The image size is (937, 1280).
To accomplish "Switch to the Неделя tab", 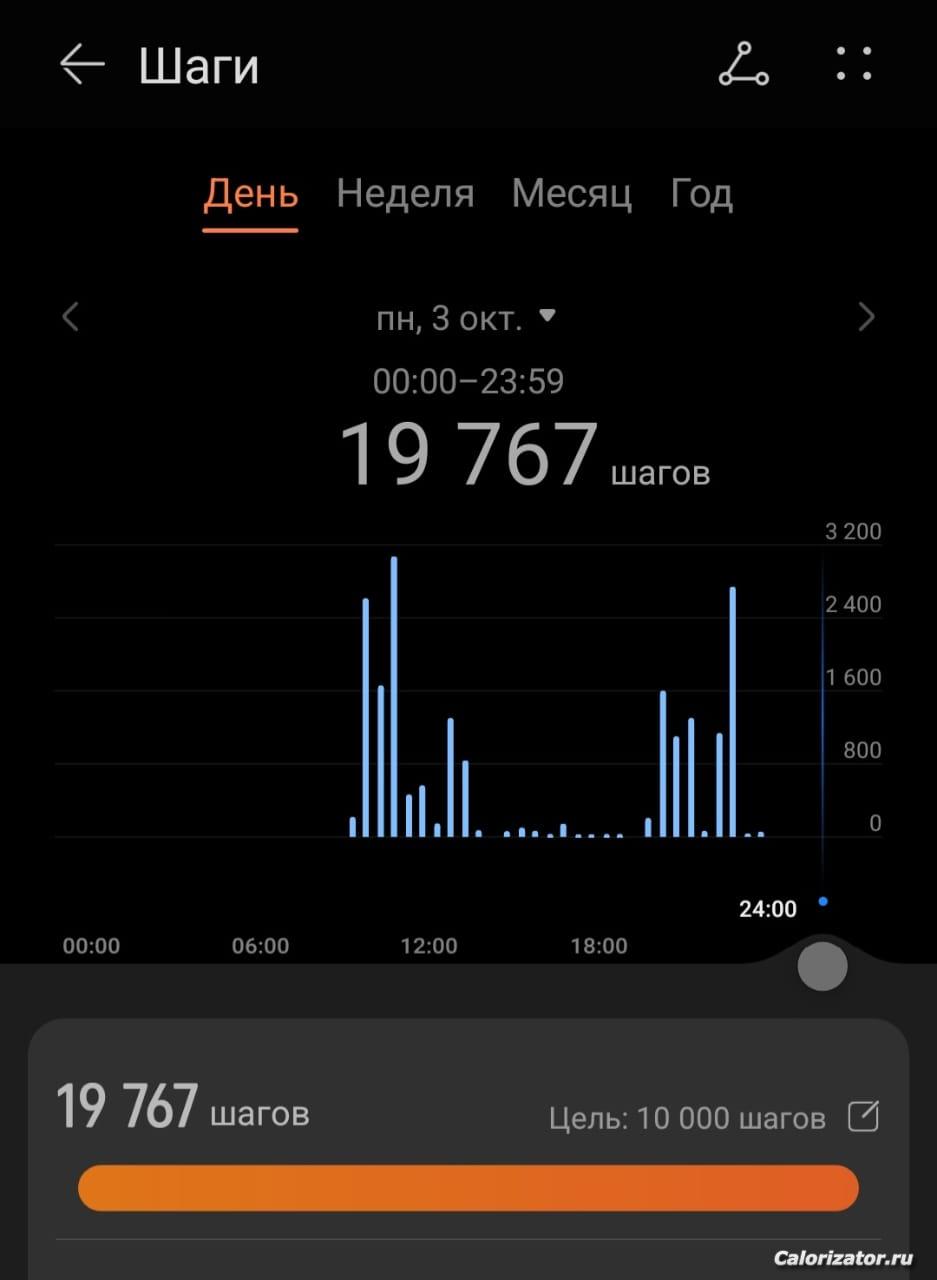I will coord(405,194).
